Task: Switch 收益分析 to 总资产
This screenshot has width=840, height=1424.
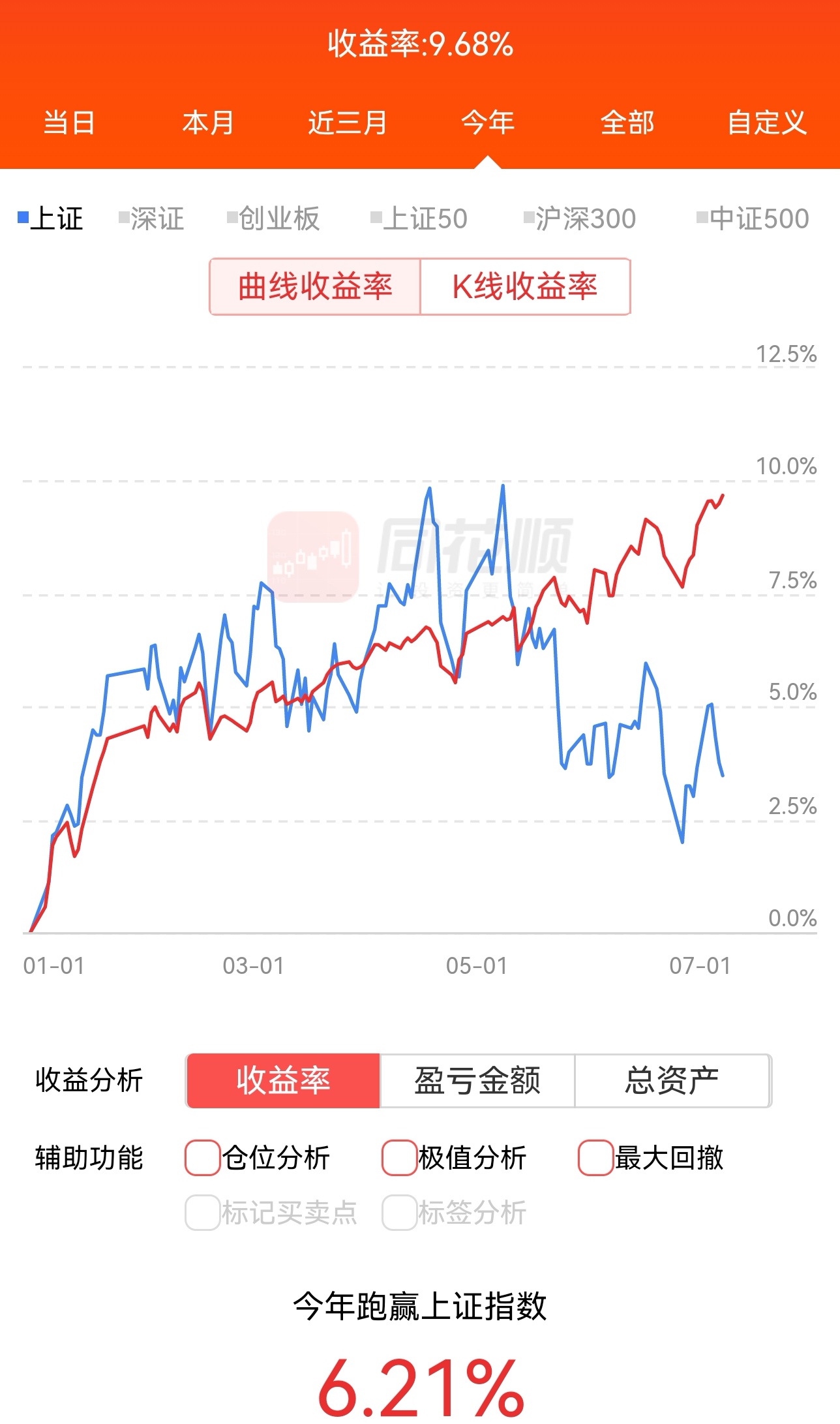Action: 672,1081
